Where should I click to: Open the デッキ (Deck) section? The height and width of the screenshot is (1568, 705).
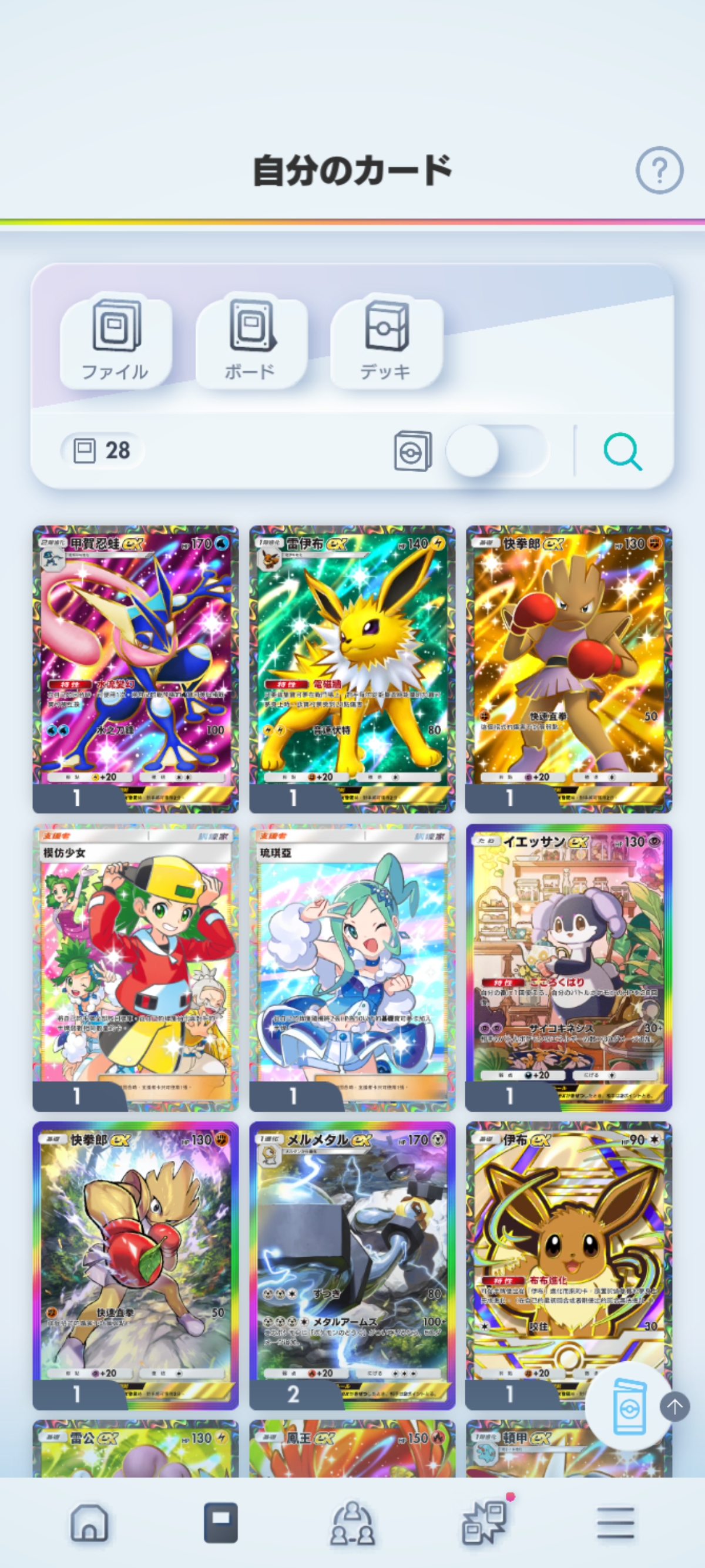tap(385, 341)
